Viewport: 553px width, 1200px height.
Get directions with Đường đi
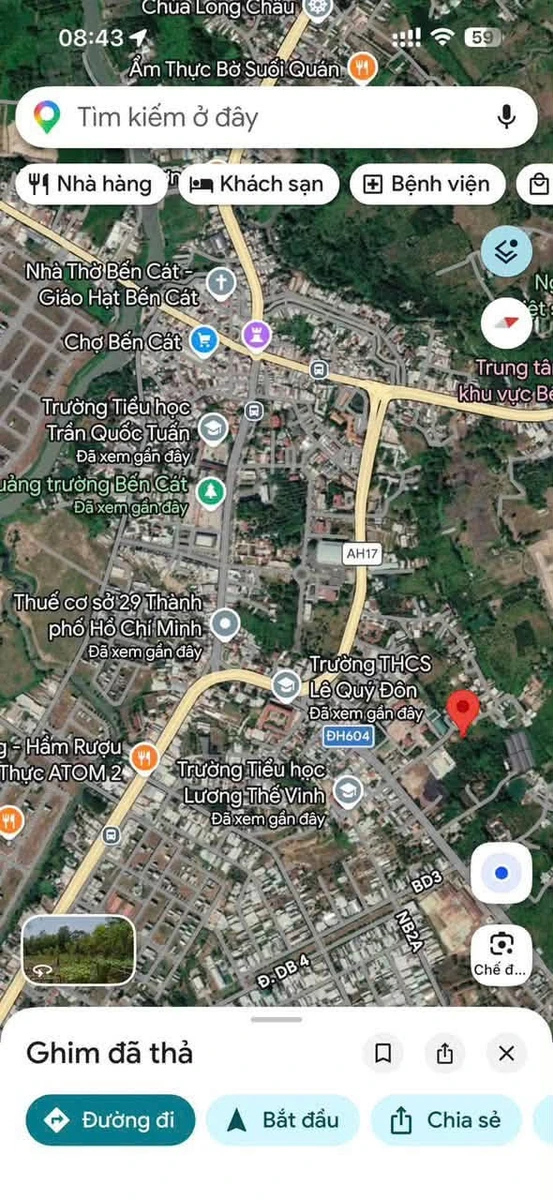coord(110,1119)
